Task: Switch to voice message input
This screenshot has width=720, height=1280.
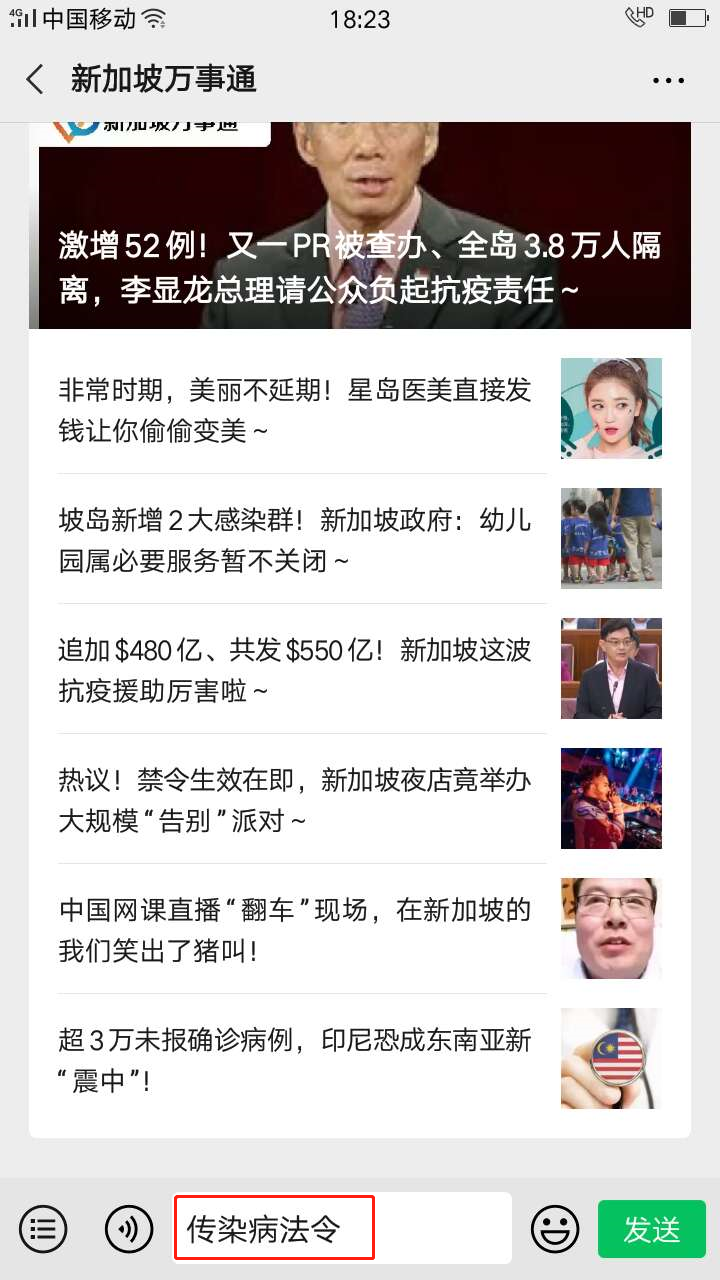Action: [x=129, y=1228]
